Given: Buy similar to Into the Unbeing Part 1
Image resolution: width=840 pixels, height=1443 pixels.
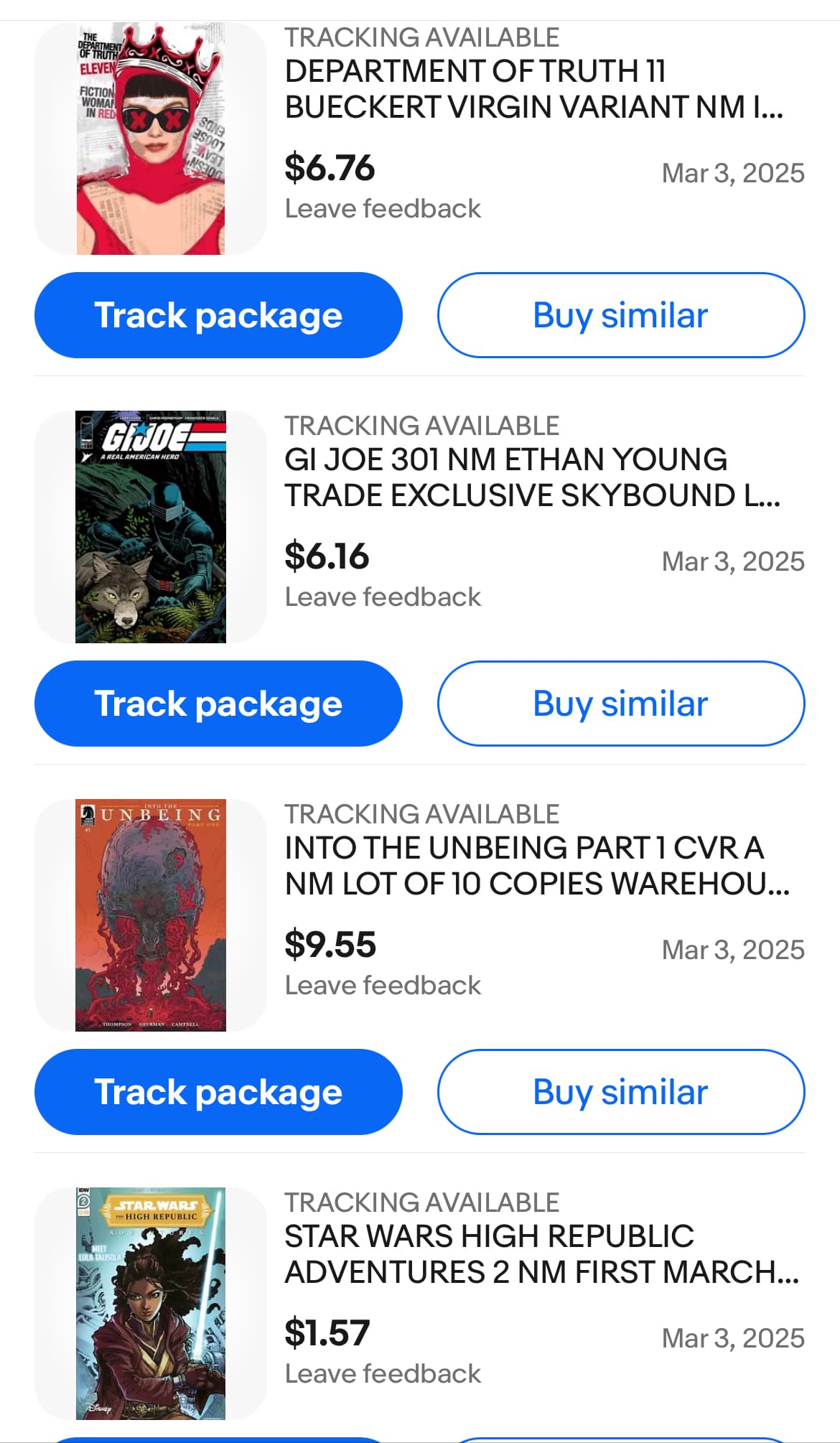Looking at the screenshot, I should click(x=621, y=1092).
